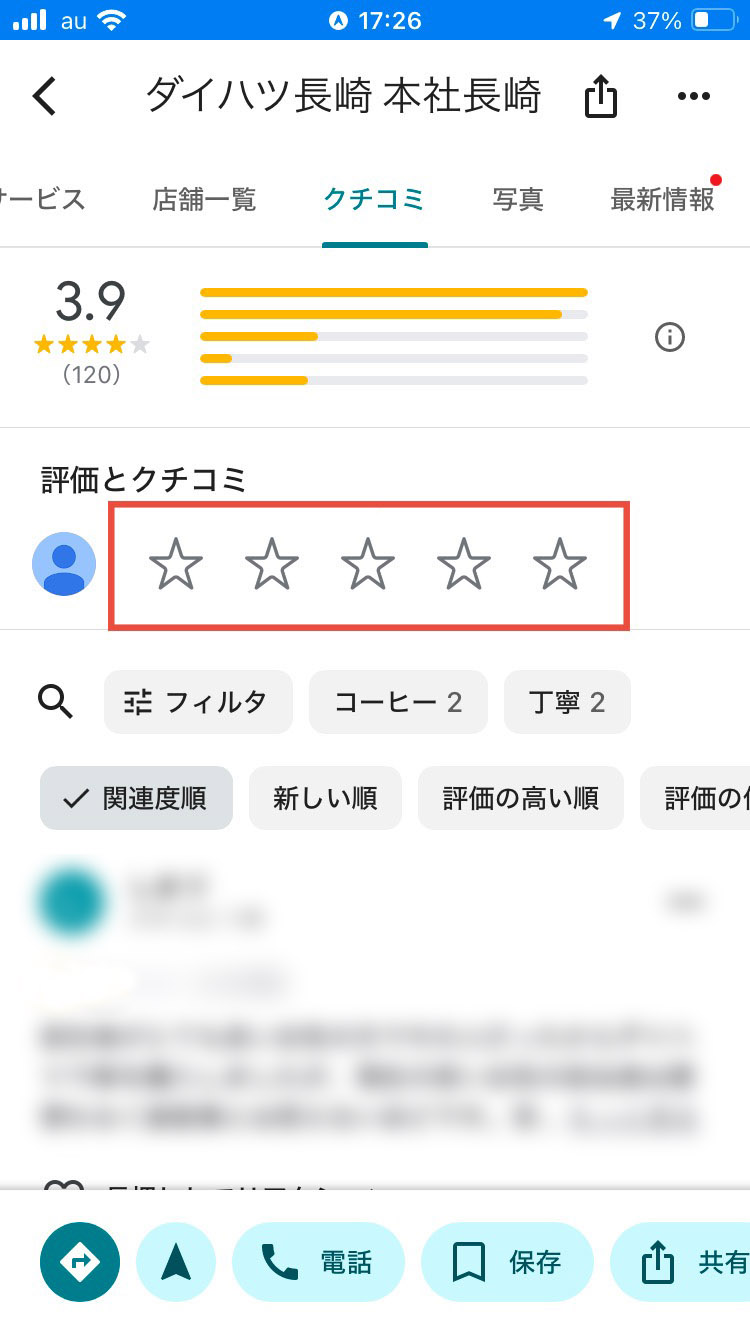This screenshot has height=1334, width=750.
Task: Select five-star rating on the empty stars
Action: point(558,565)
